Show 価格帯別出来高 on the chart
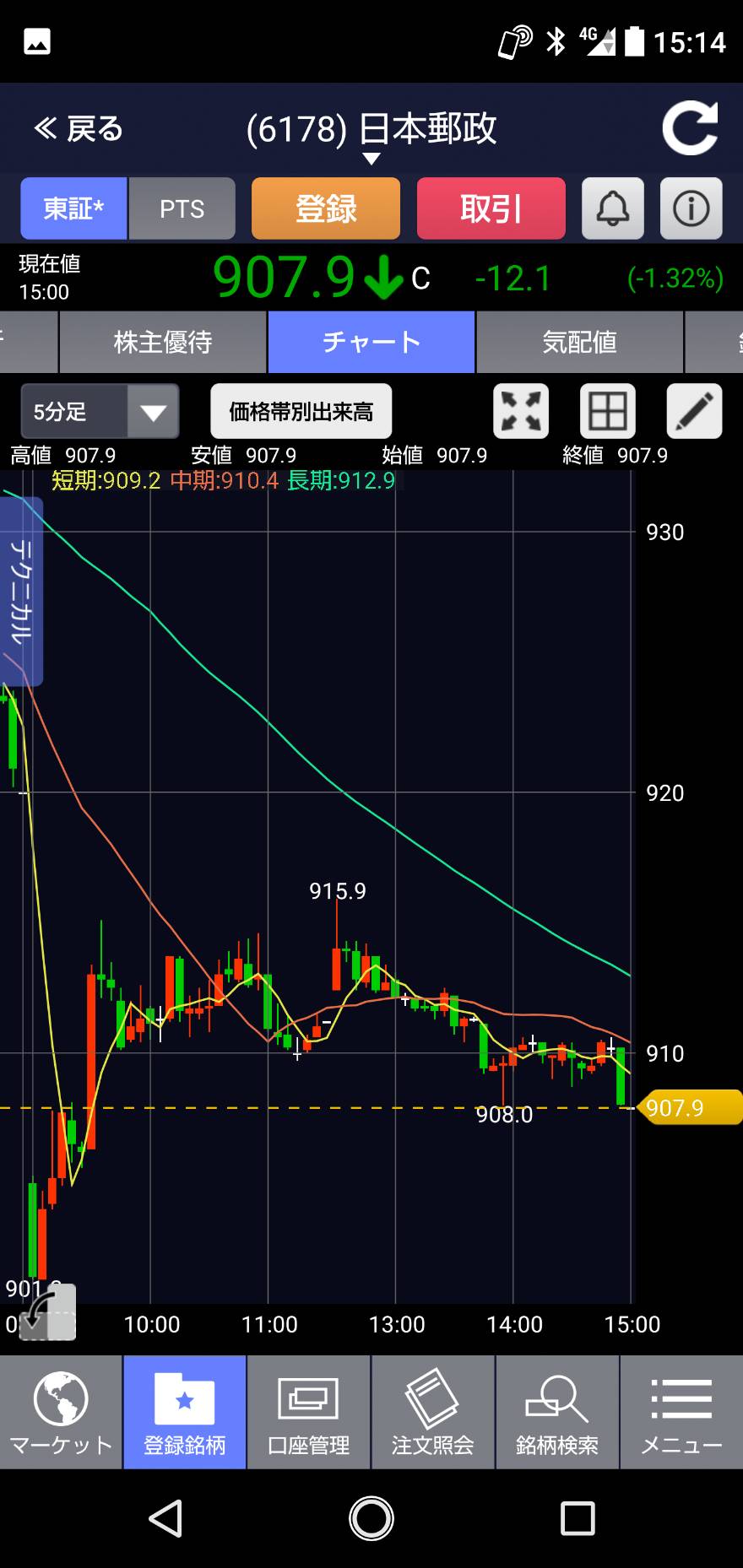 (x=301, y=412)
